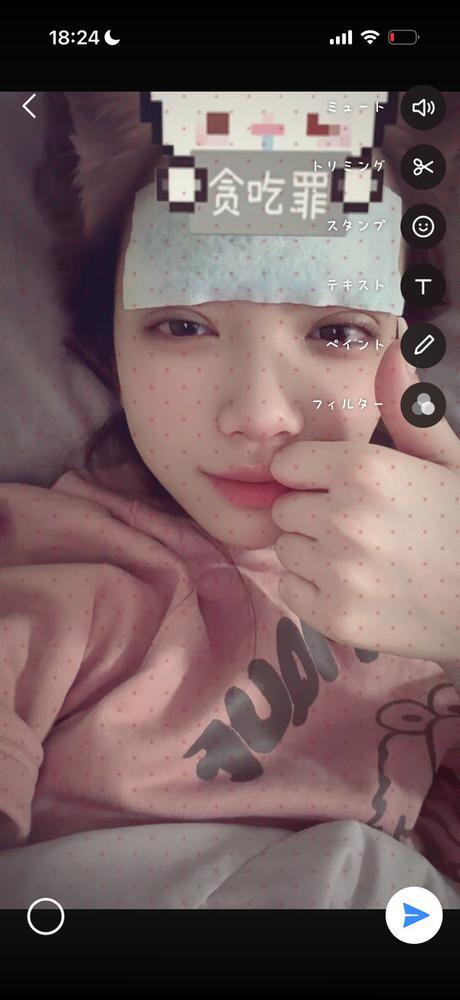Mute the video with the speaker icon
This screenshot has width=460, height=1000.
[423, 108]
